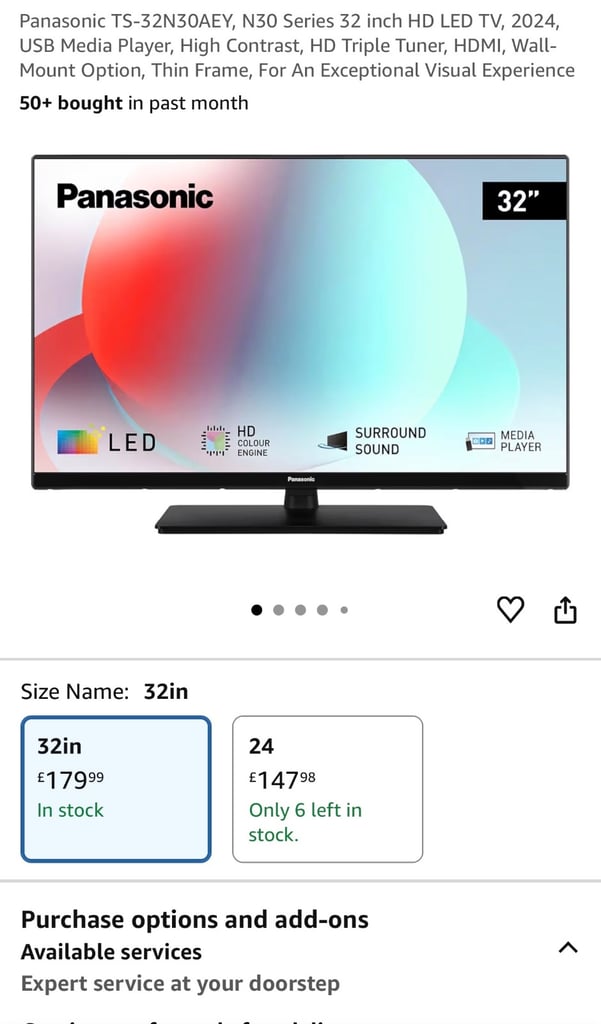The height and width of the screenshot is (1024, 601).
Task: Open the Panasonic TV product image
Action: (300, 345)
